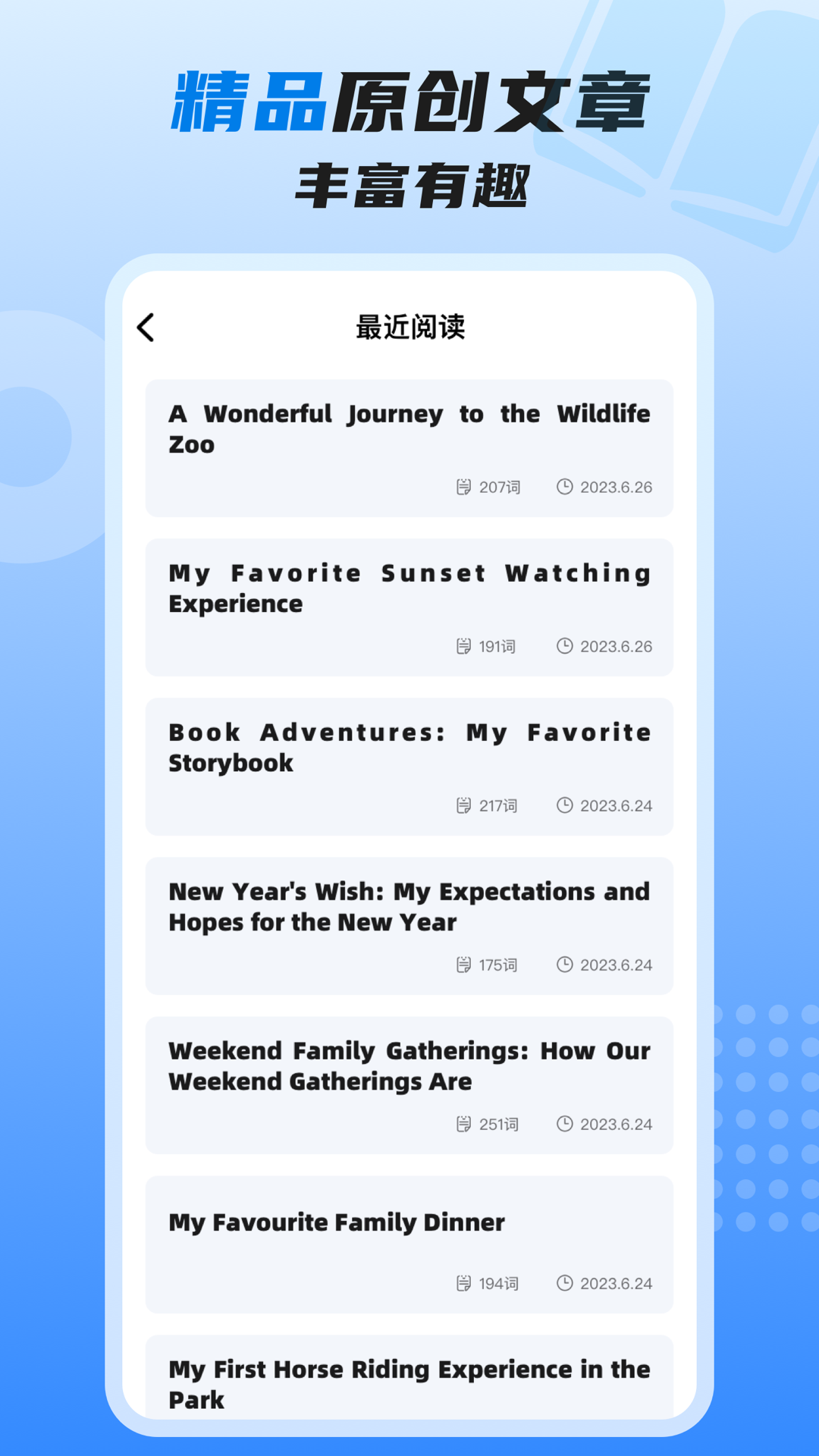Click the clock icon on My Favourite Family Dinner
This screenshot has width=819, height=1456.
564,1283
